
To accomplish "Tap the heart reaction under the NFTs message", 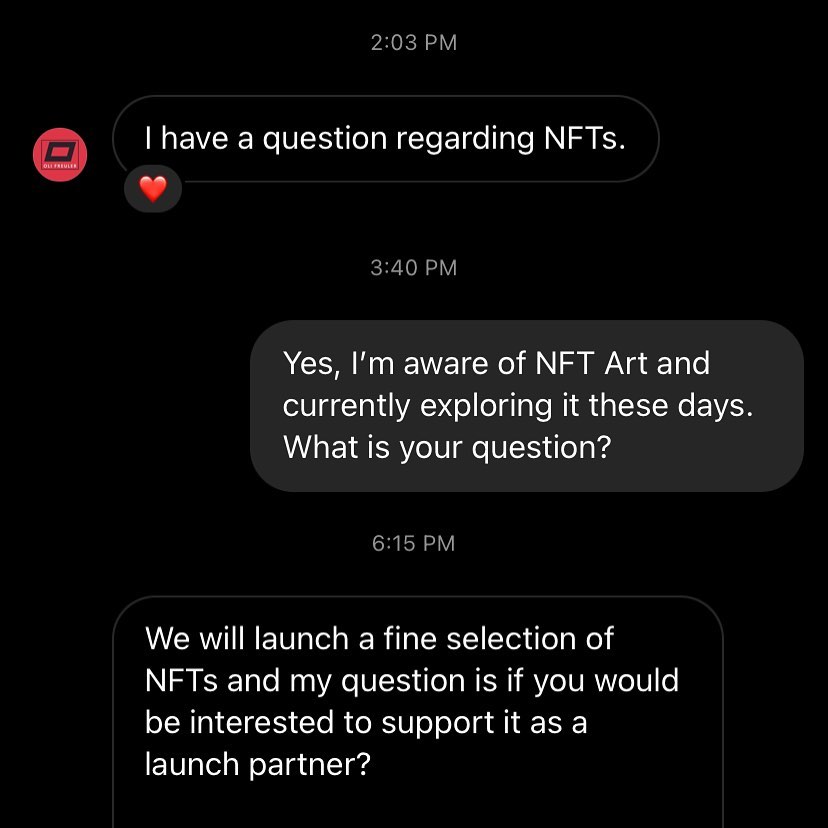I will click(152, 189).
